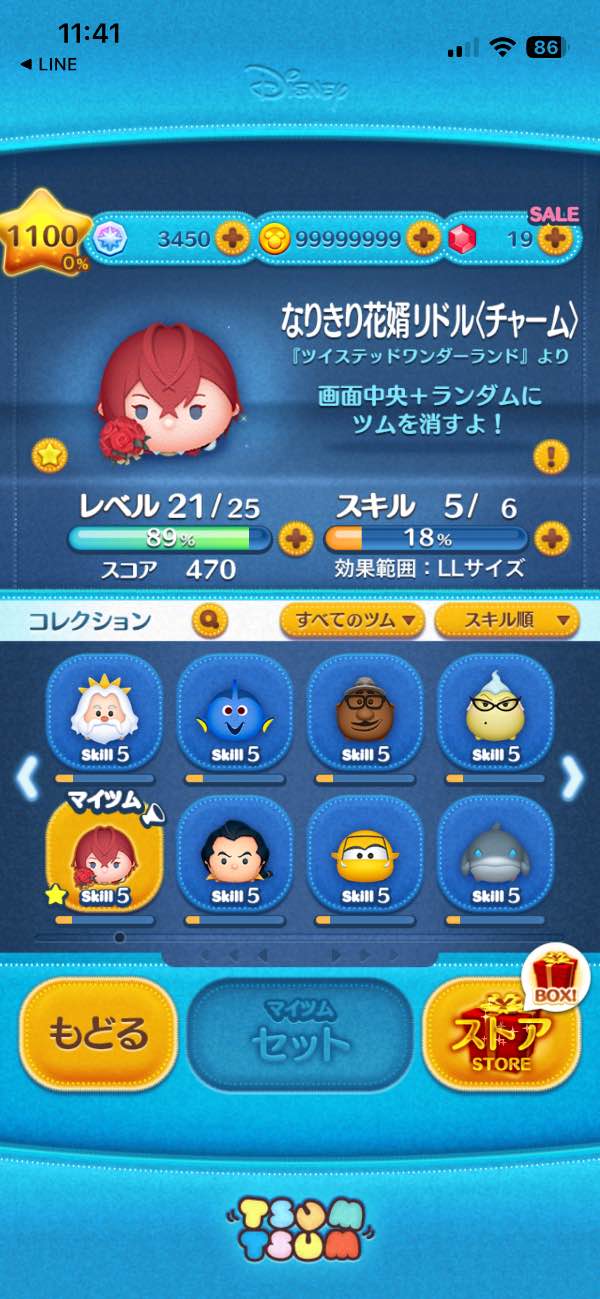Screen dimensions: 600x1299
Task: Open the exclamation info icon for this Tsum
Action: point(551,457)
